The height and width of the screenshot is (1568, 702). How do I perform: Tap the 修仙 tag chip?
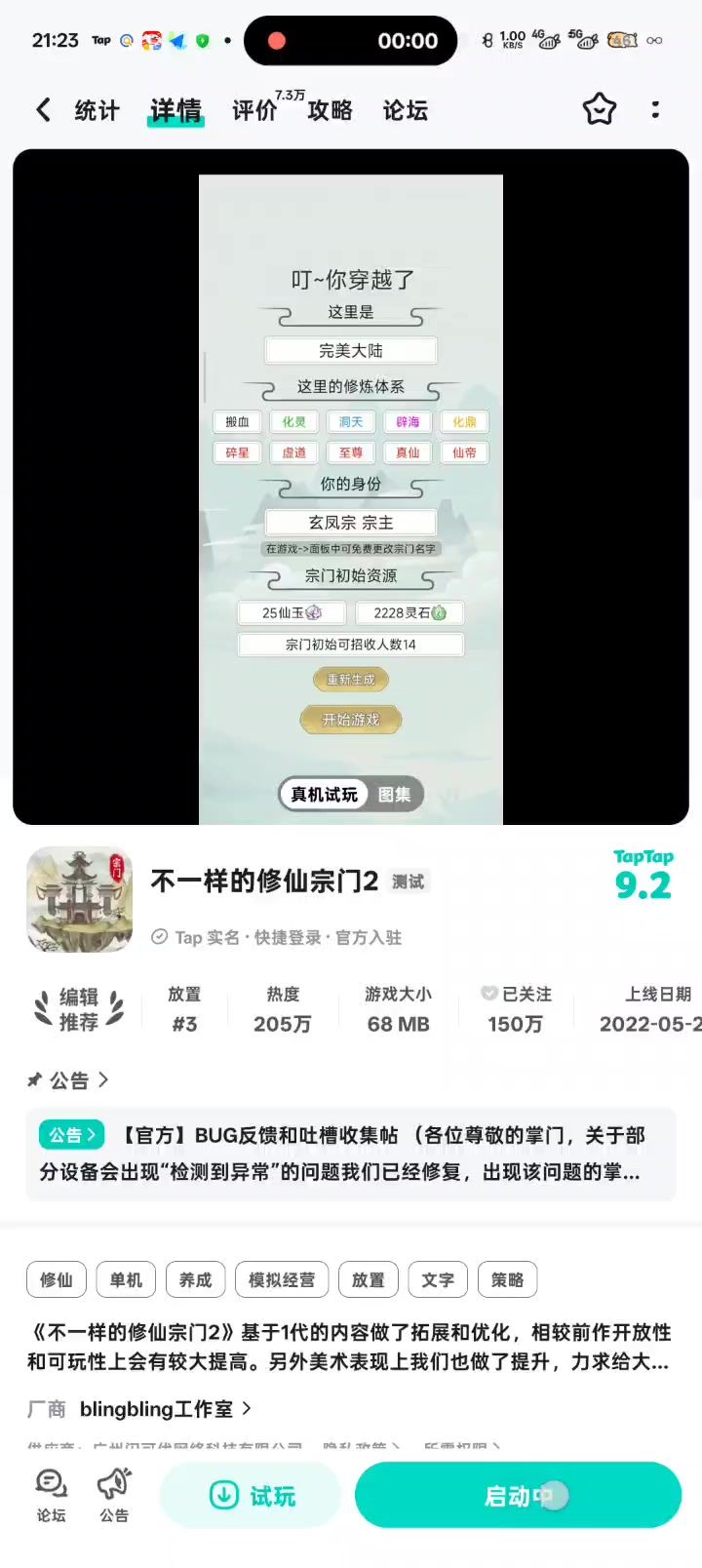57,1279
